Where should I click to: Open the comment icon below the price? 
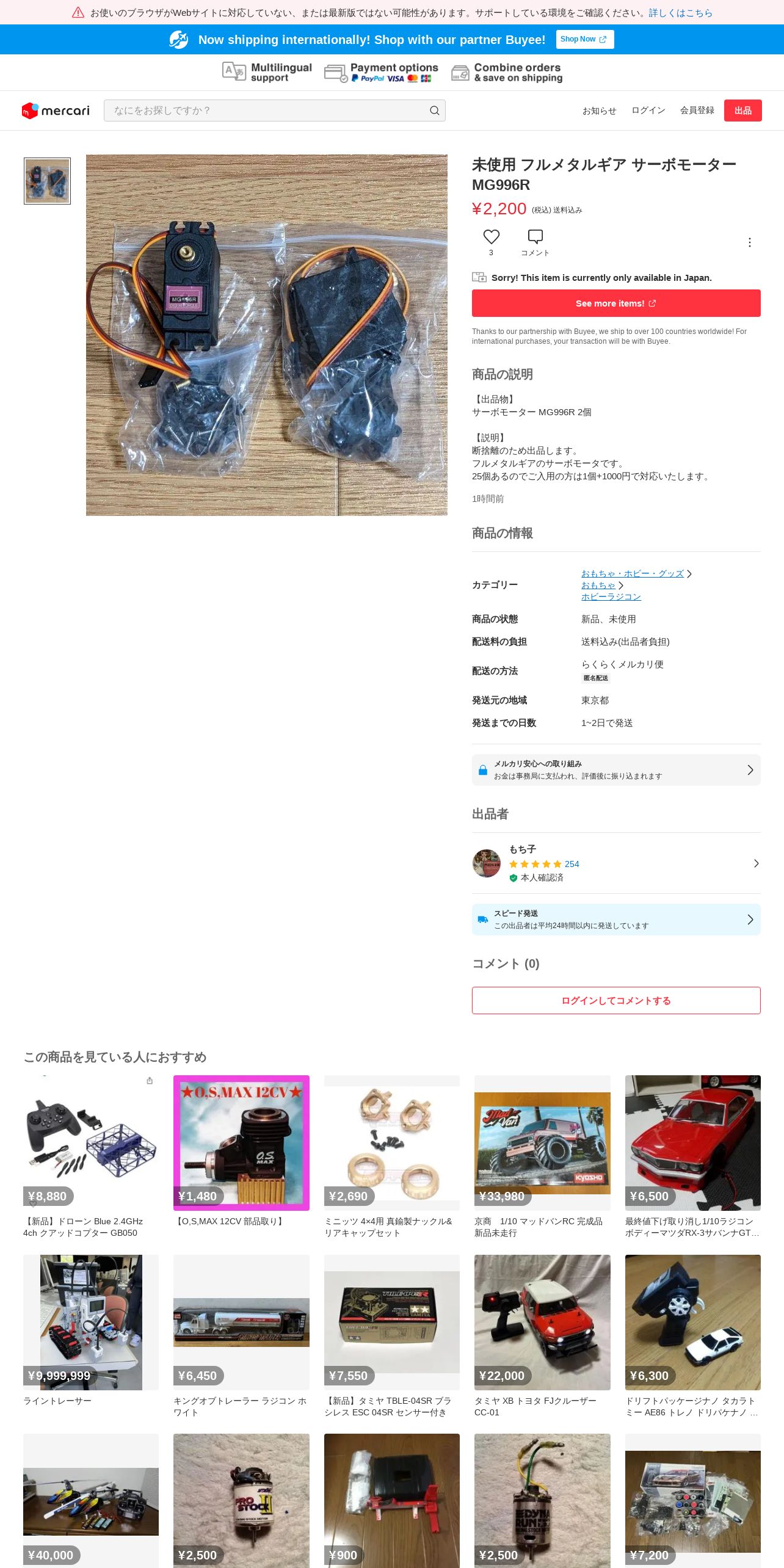[535, 242]
